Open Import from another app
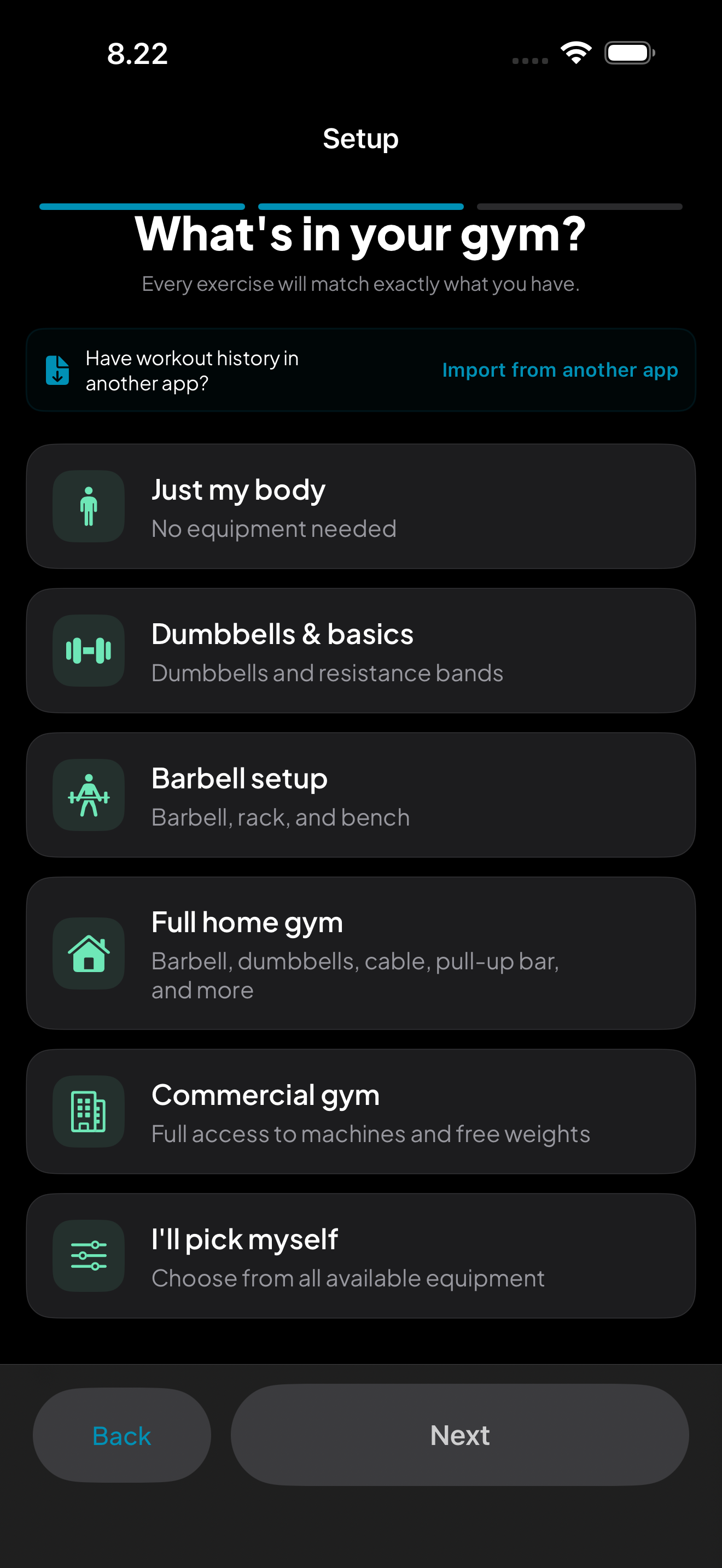The height and width of the screenshot is (1568, 722). click(560, 370)
